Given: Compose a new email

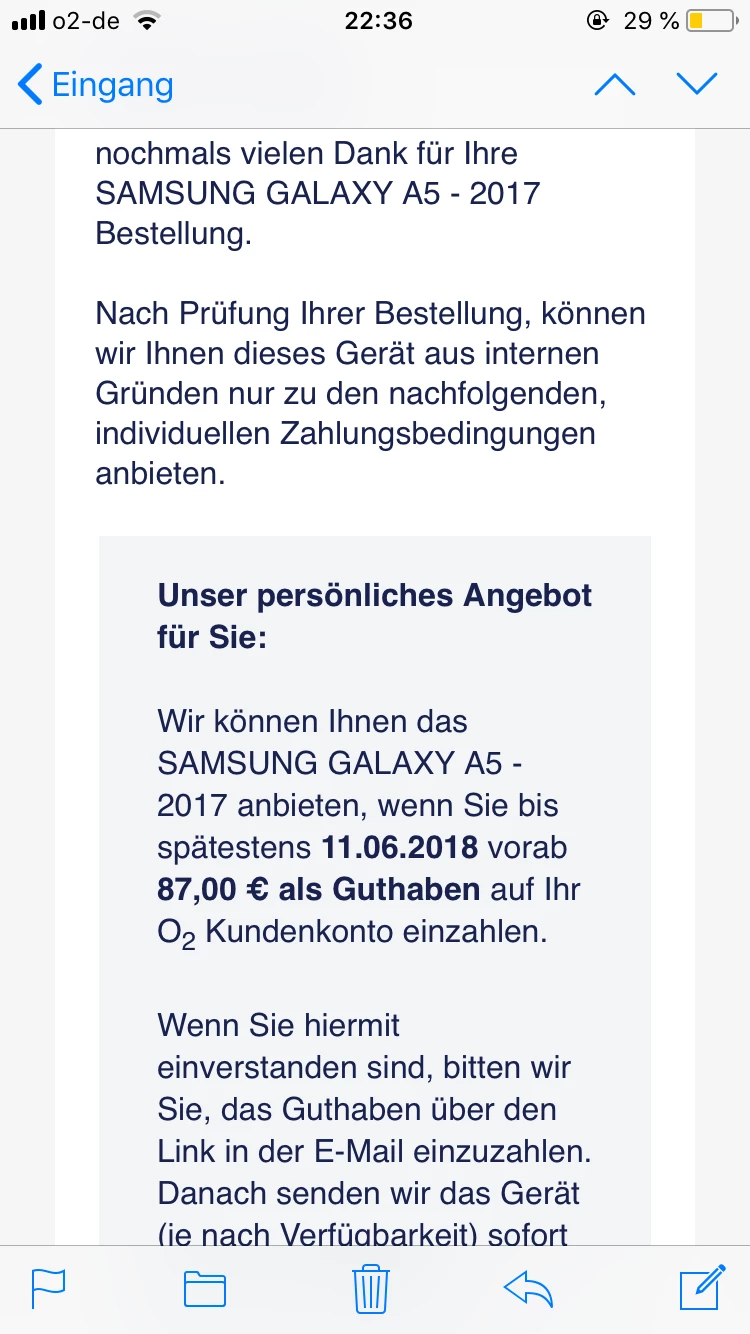Looking at the screenshot, I should click(x=701, y=1287).
